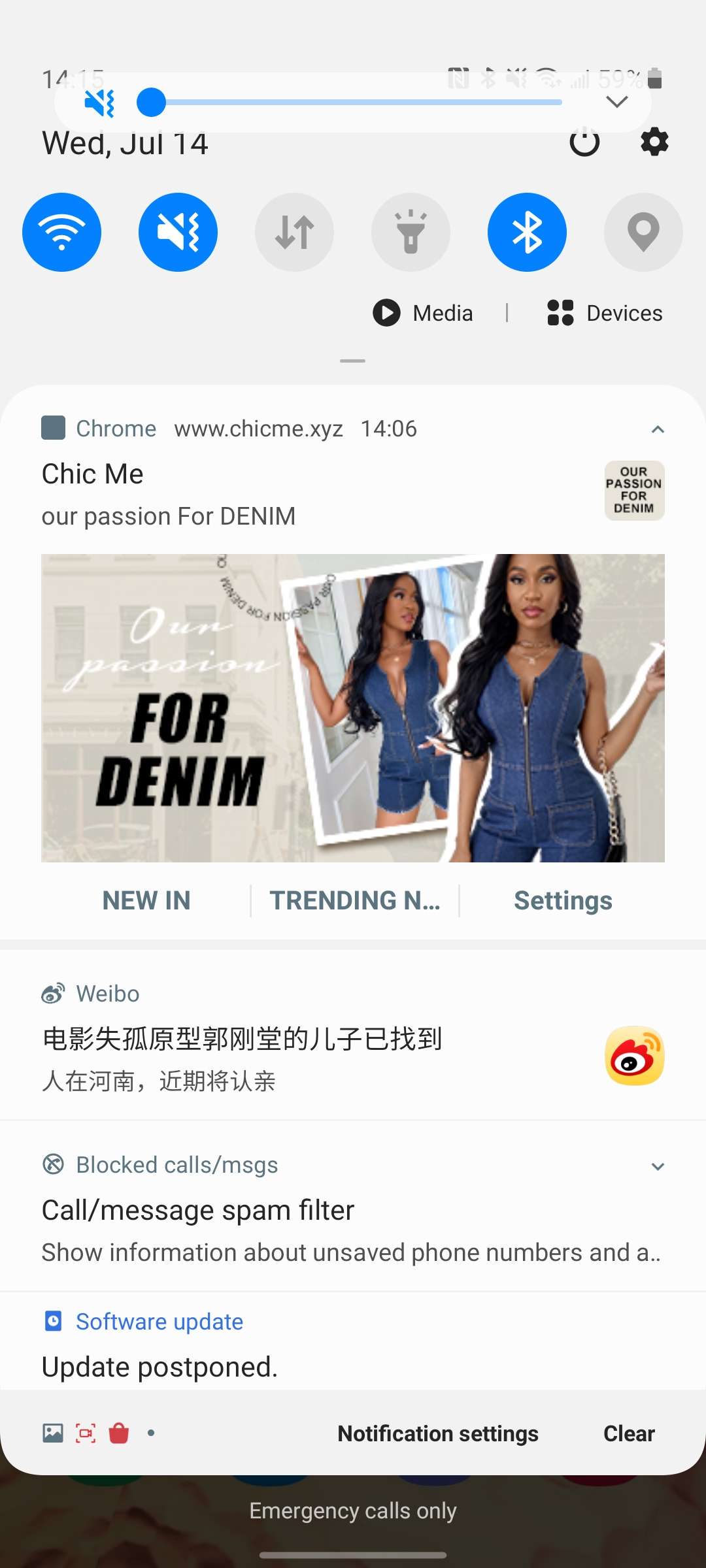Tap NEW IN on Chic Me notification
Viewport: 706px width, 1568px height.
[146, 900]
